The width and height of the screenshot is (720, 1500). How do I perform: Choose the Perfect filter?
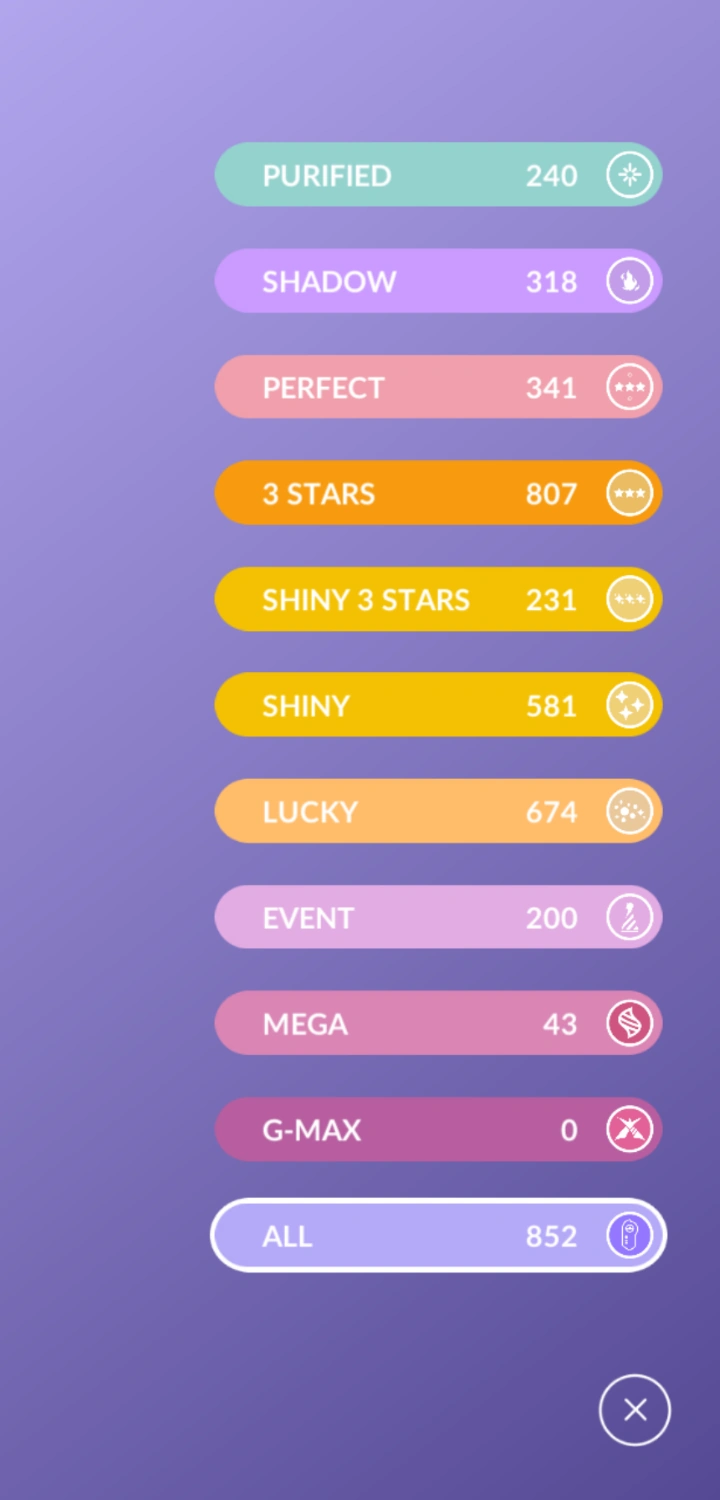tap(438, 387)
